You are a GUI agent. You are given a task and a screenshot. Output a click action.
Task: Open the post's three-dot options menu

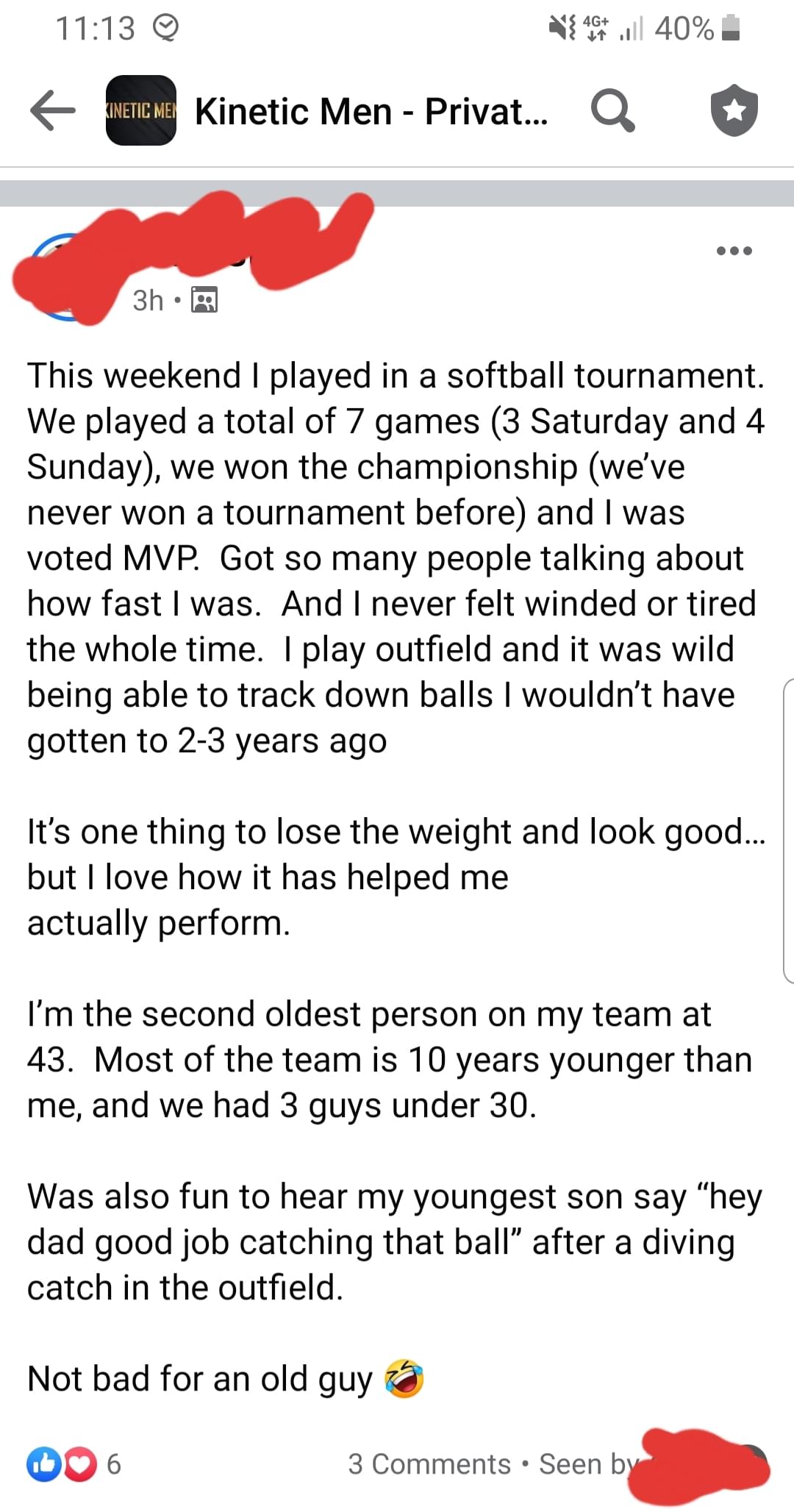pyautogui.click(x=734, y=251)
